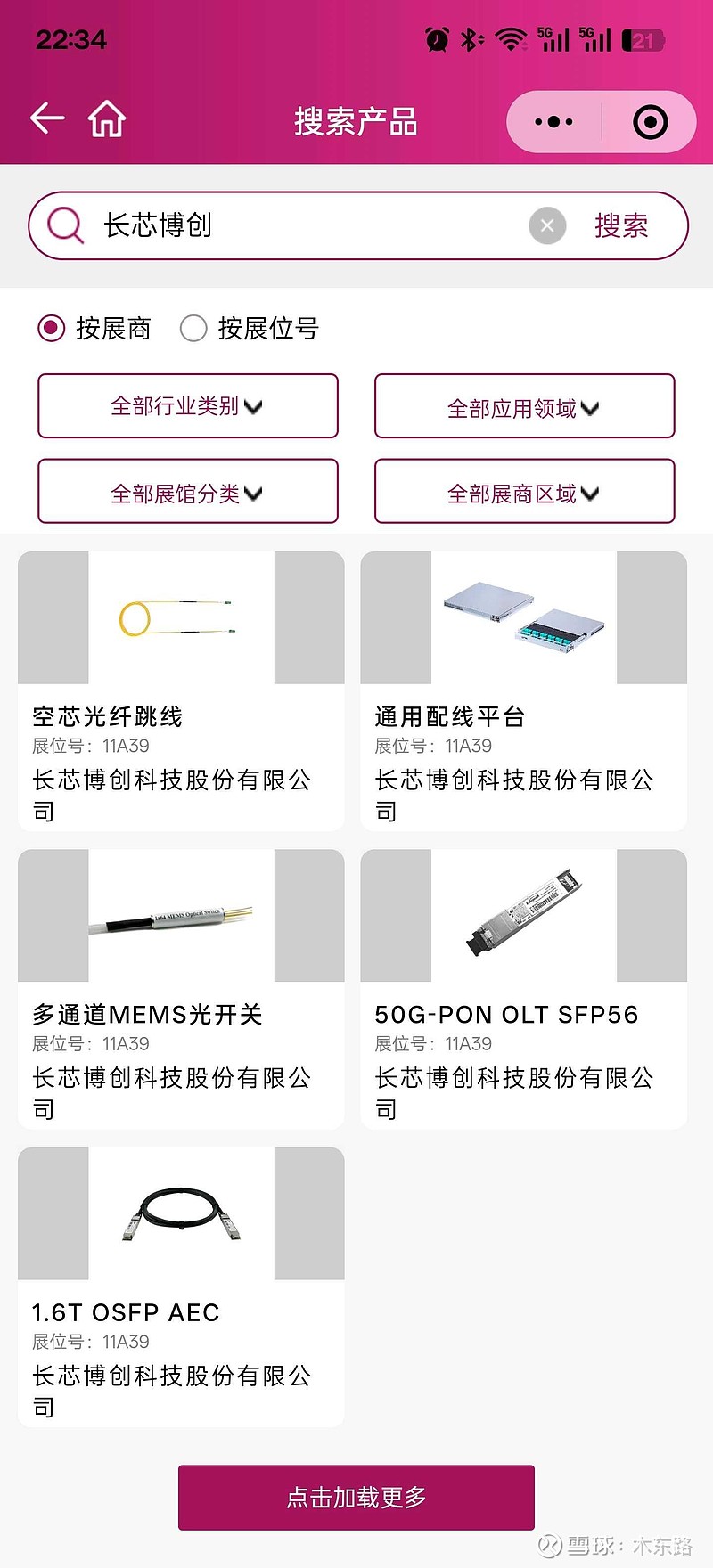Select the 按展商 option
Viewport: 713px width, 1568px height.
pos(94,329)
